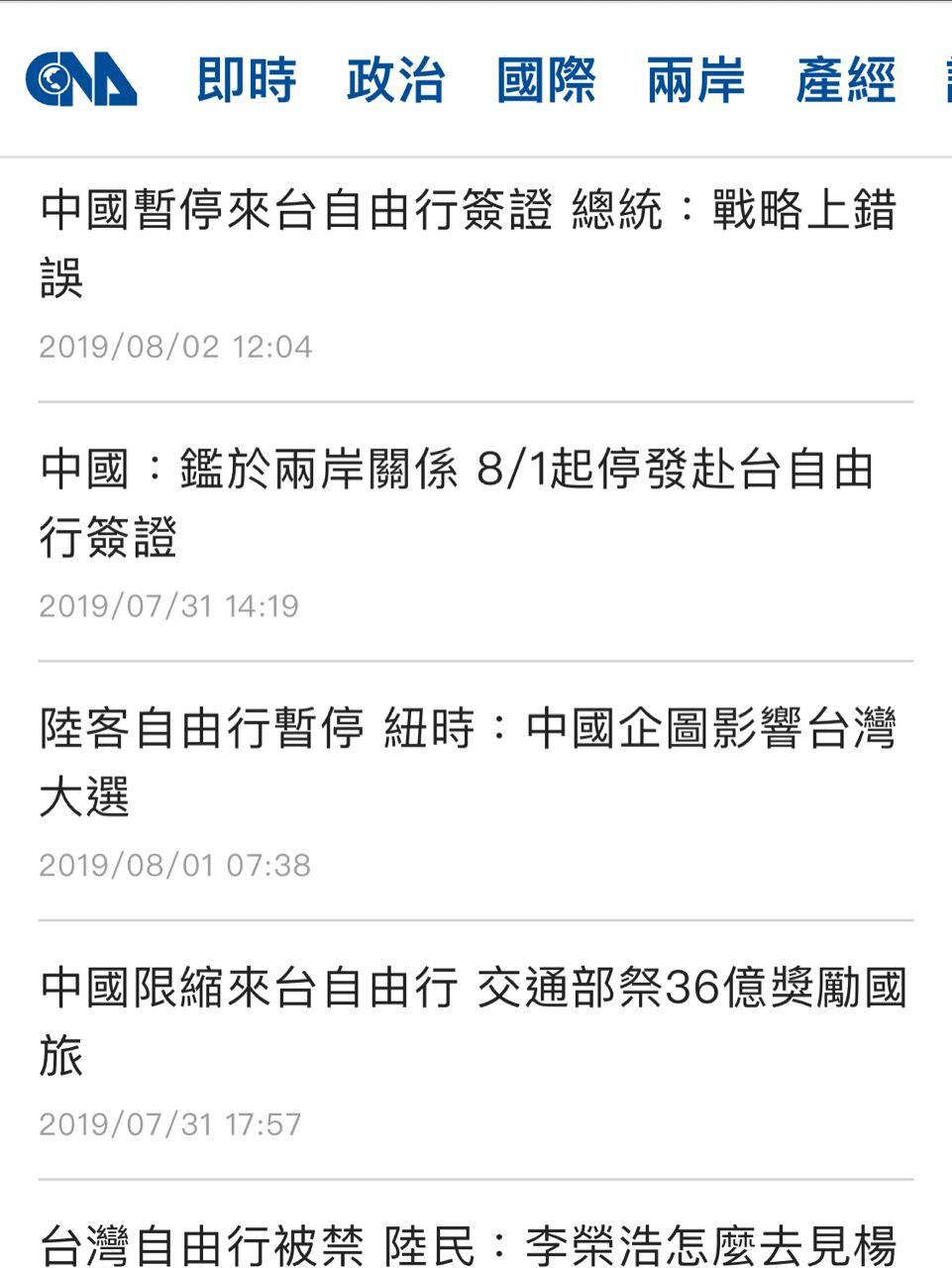View article 交通部祭36億獎勵國旅
The image size is (952, 1268).
472,1021
